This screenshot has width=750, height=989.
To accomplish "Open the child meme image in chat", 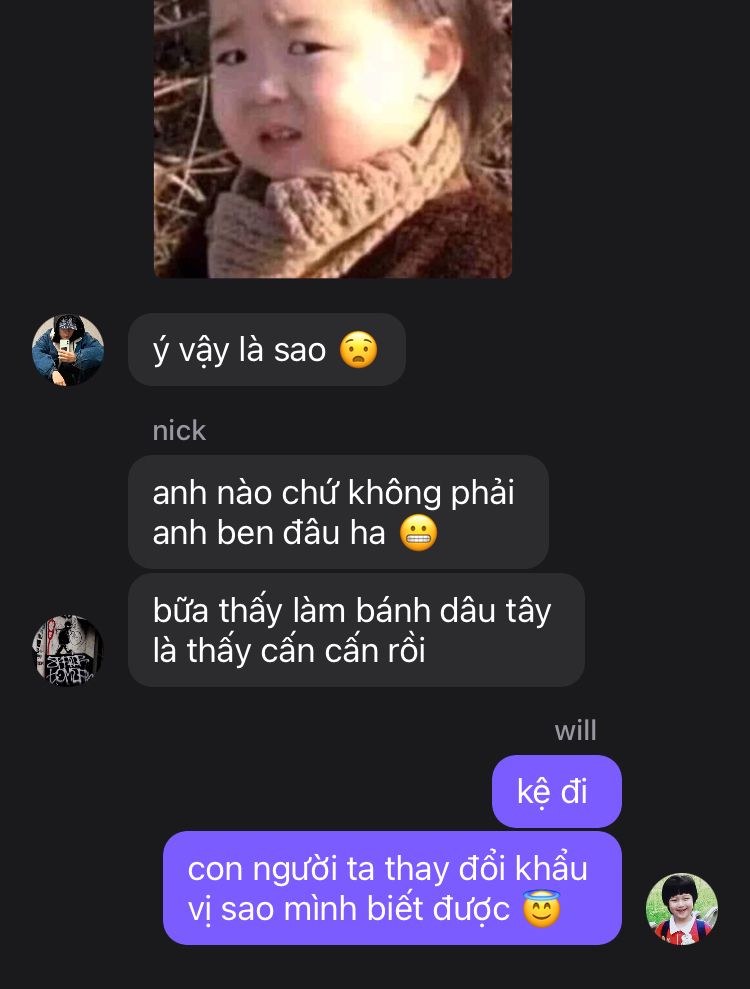I will coord(332,139).
